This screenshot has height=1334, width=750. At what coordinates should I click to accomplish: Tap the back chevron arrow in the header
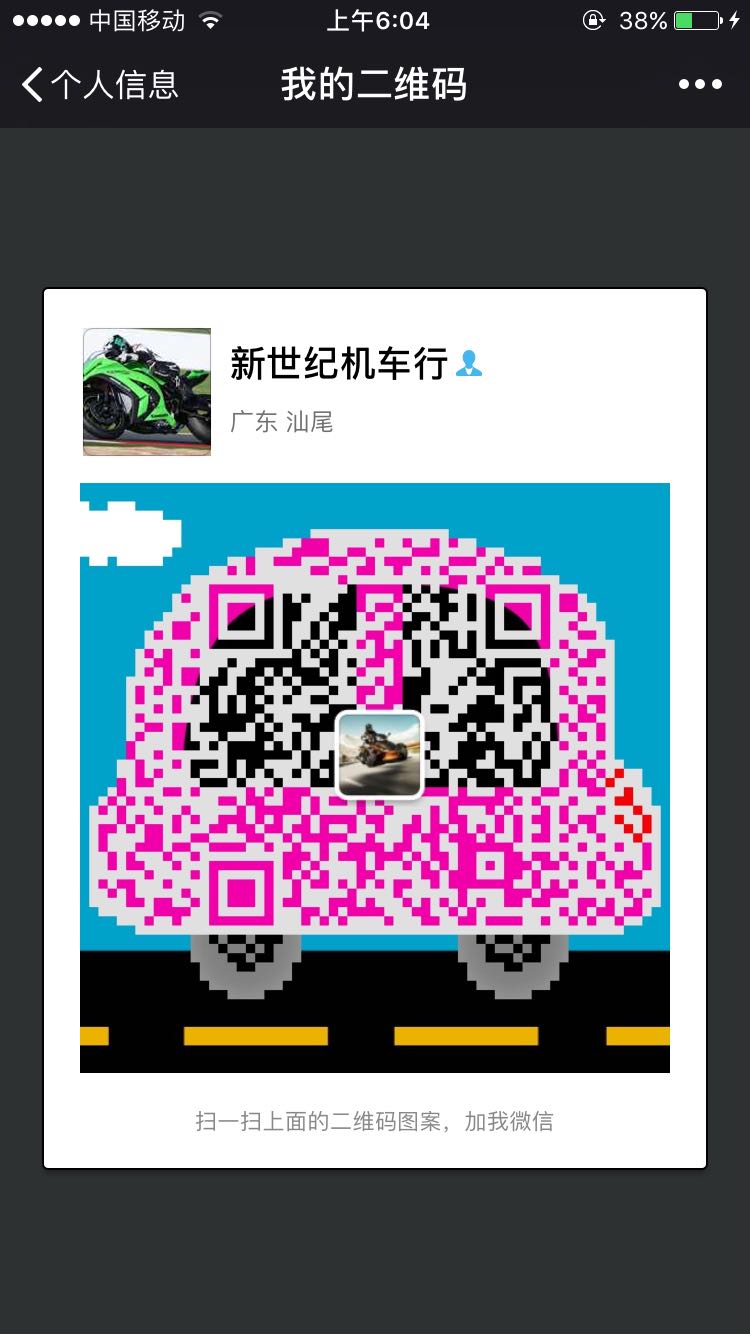tap(30, 85)
